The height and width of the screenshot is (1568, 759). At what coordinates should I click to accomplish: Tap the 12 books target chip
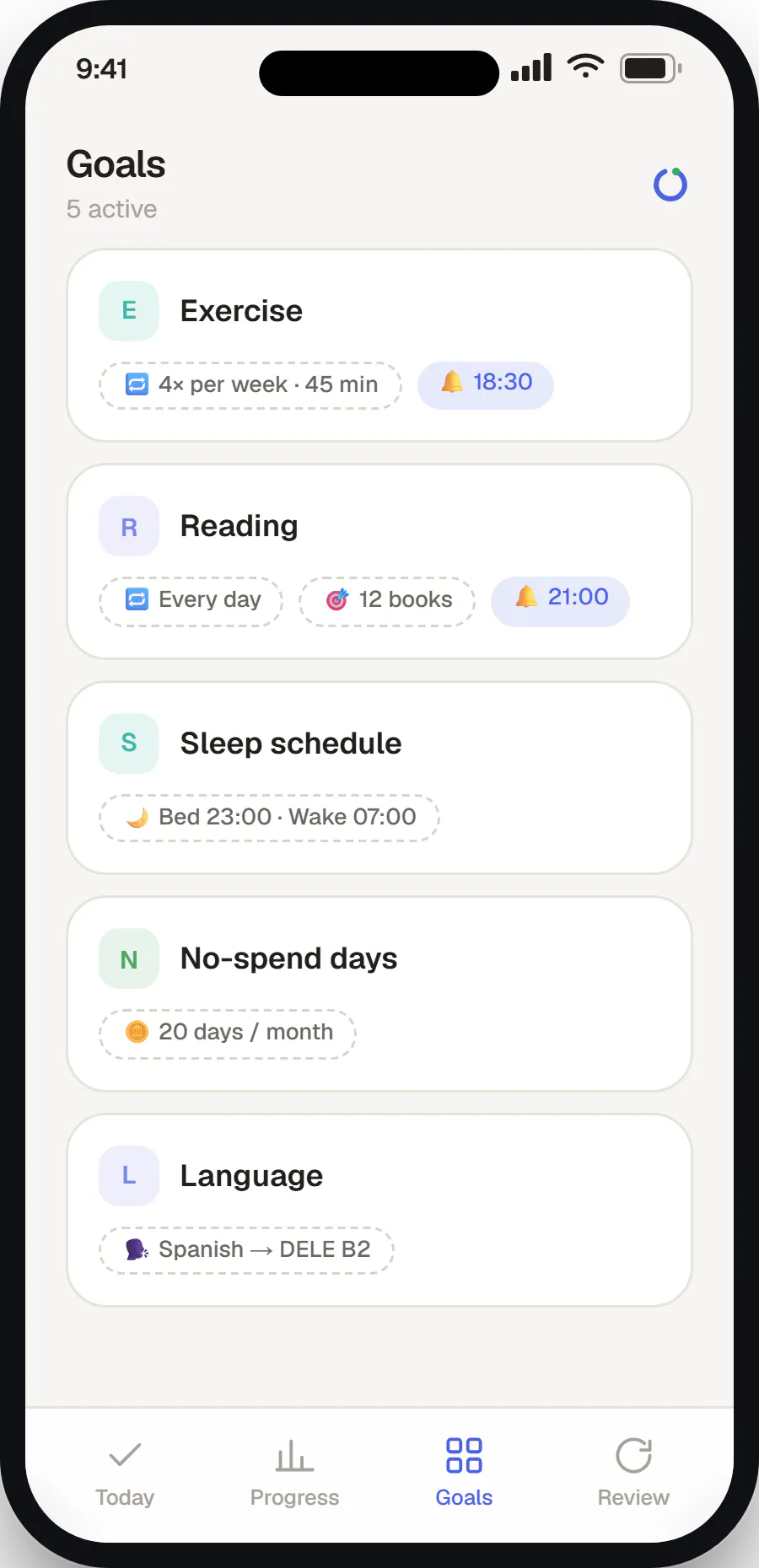pos(387,601)
